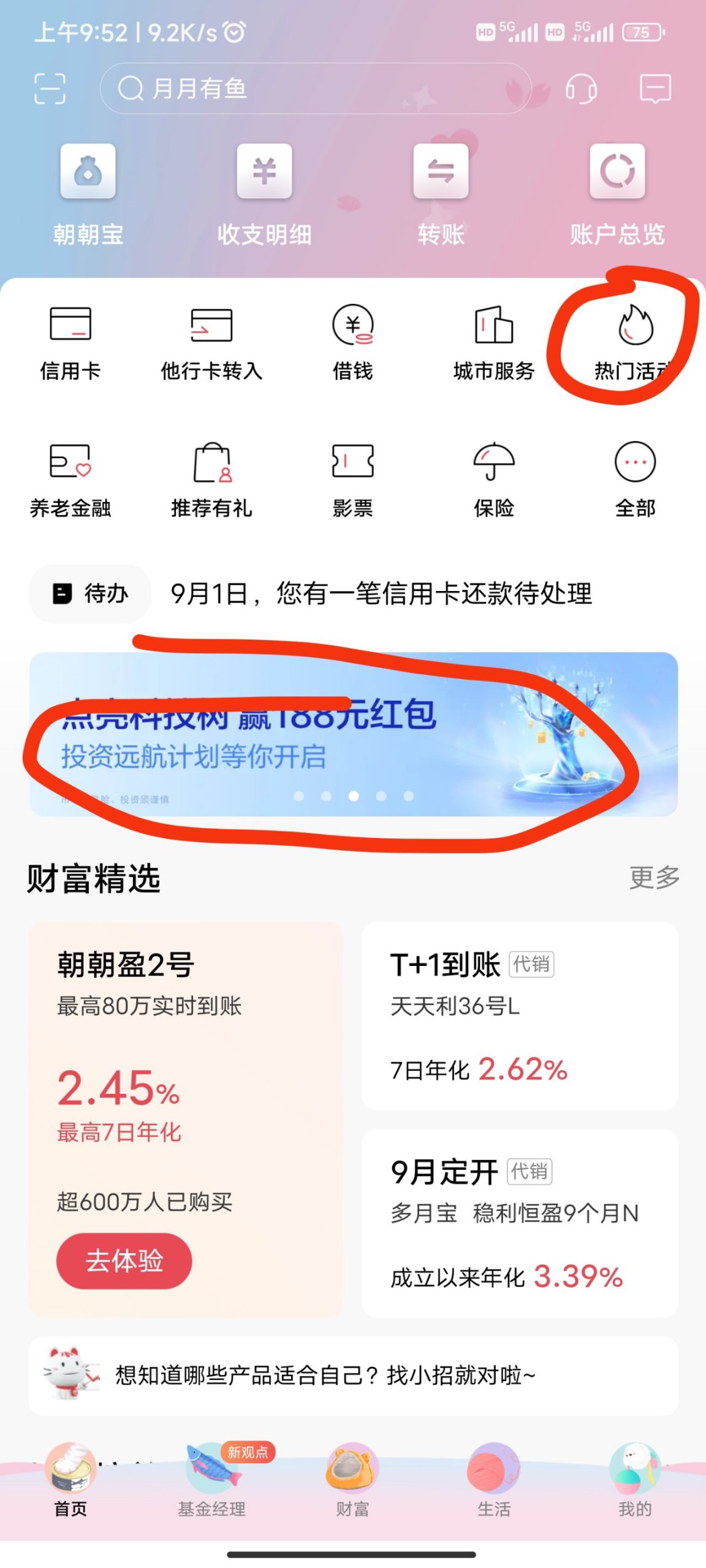Switch to the 财富 bottom tab
706x1568 pixels.
[x=352, y=1501]
